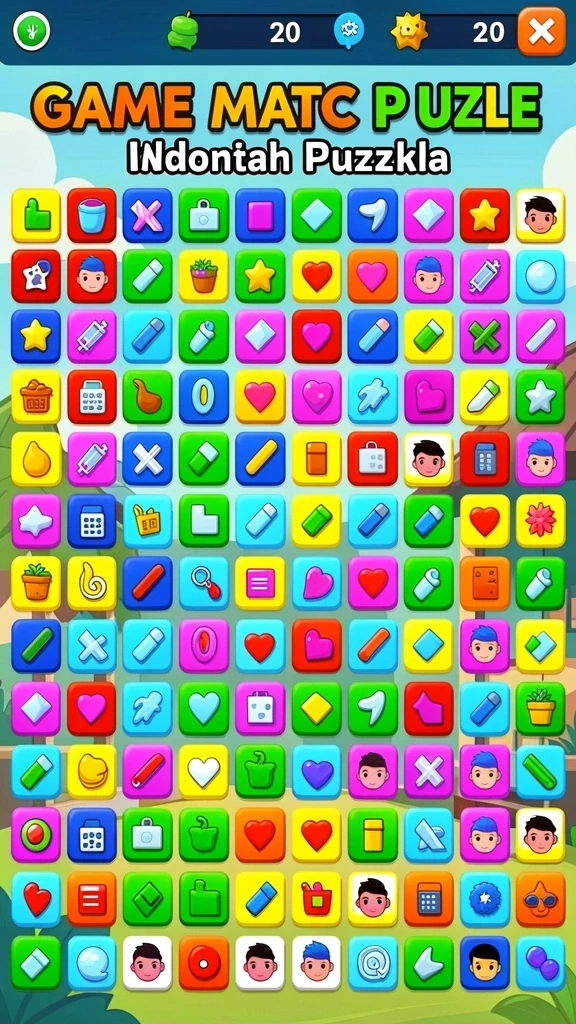Tap the purple heart tile on cyan
Viewport: 576px width, 1024px height.
point(317,771)
